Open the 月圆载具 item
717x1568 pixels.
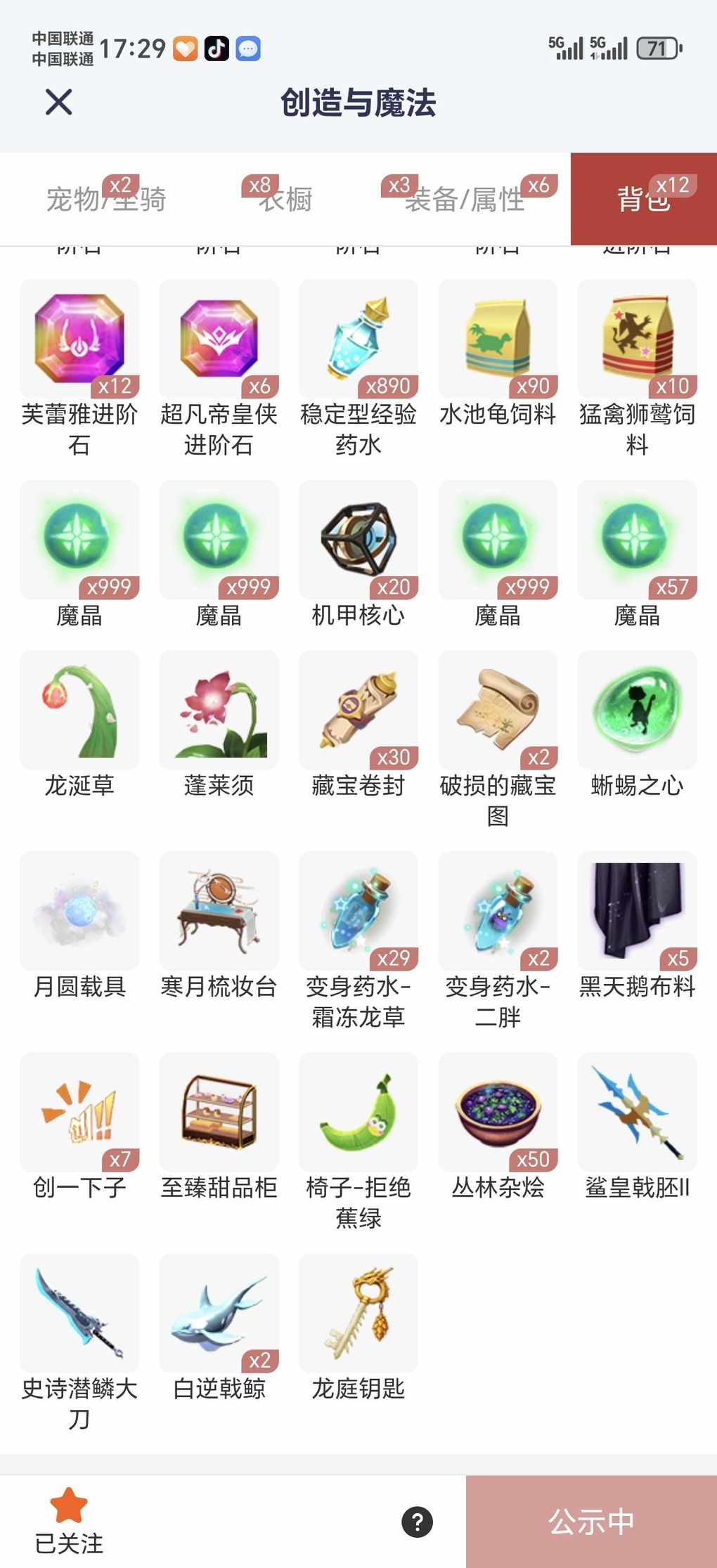79,911
